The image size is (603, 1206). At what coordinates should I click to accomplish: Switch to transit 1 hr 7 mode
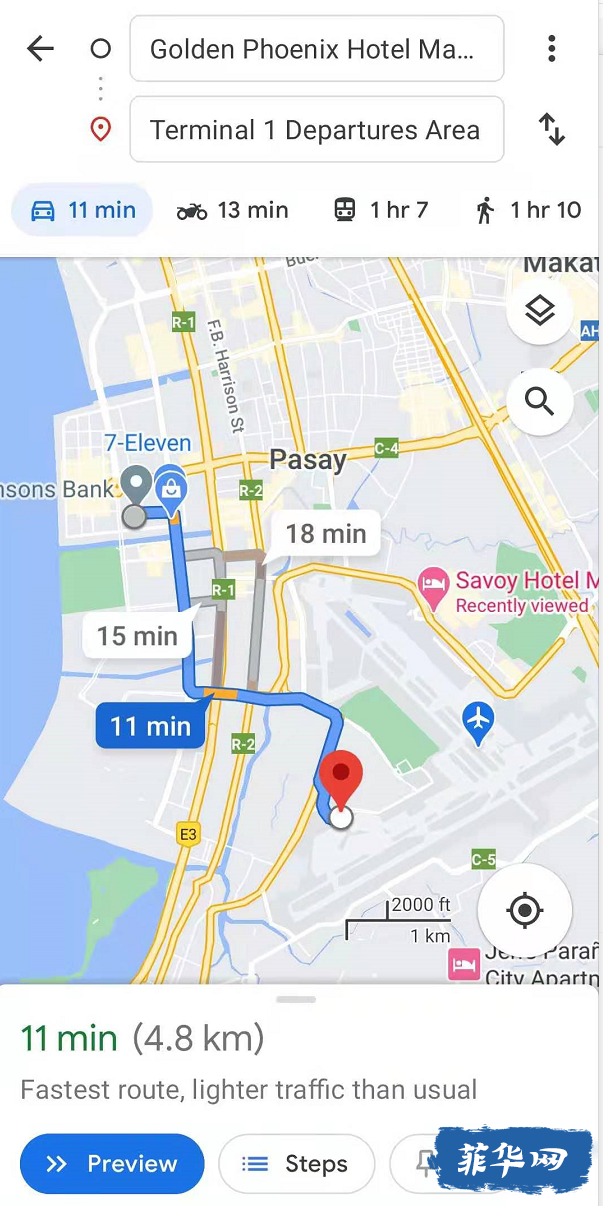pos(380,210)
